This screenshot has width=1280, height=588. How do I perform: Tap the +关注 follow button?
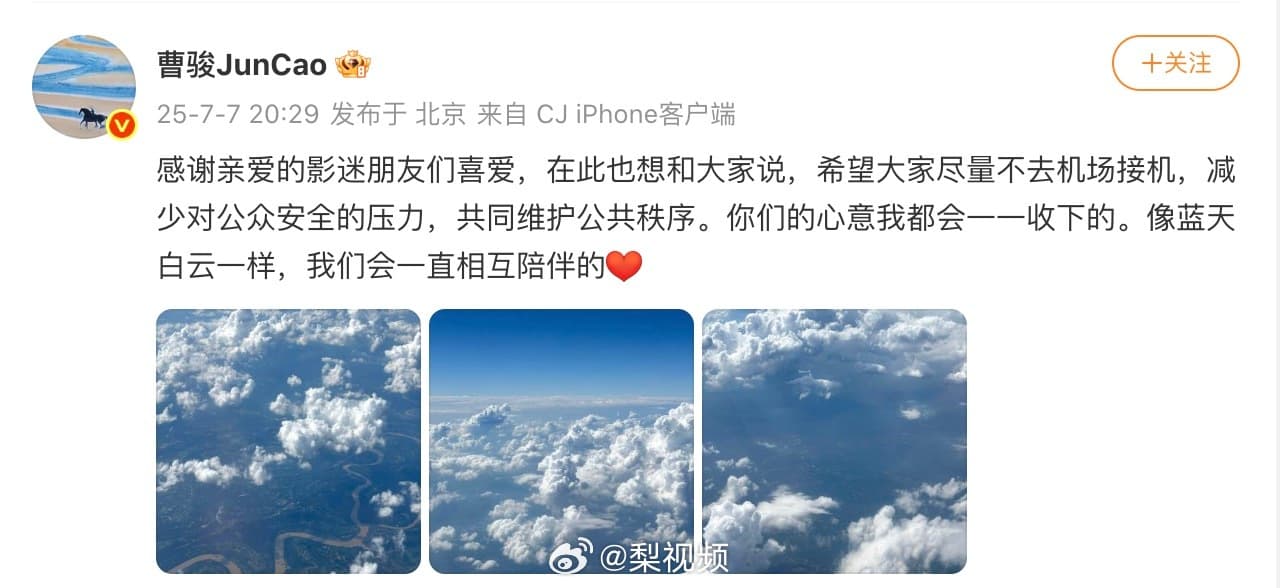[1175, 63]
